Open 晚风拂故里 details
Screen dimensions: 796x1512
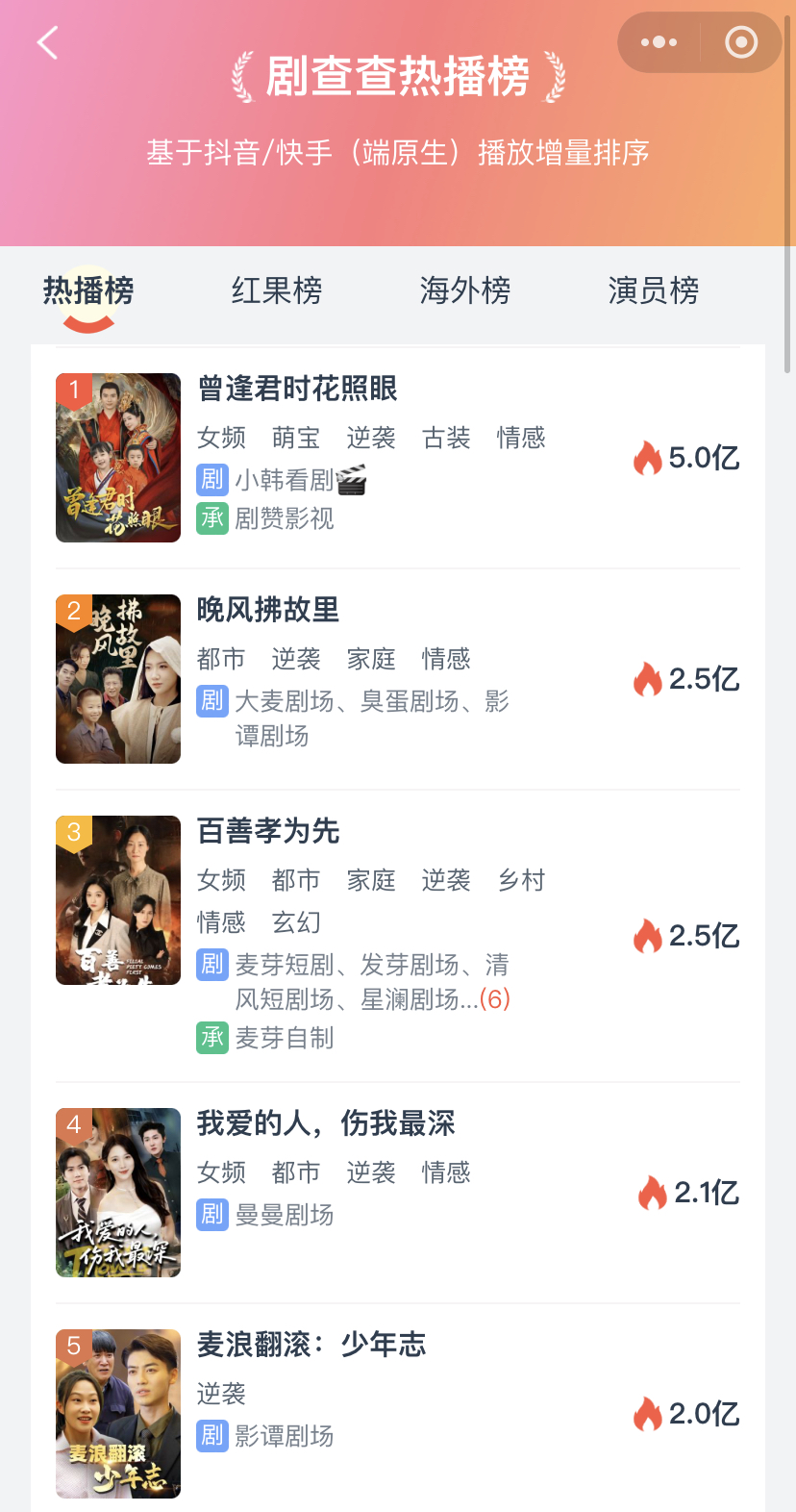tap(269, 611)
